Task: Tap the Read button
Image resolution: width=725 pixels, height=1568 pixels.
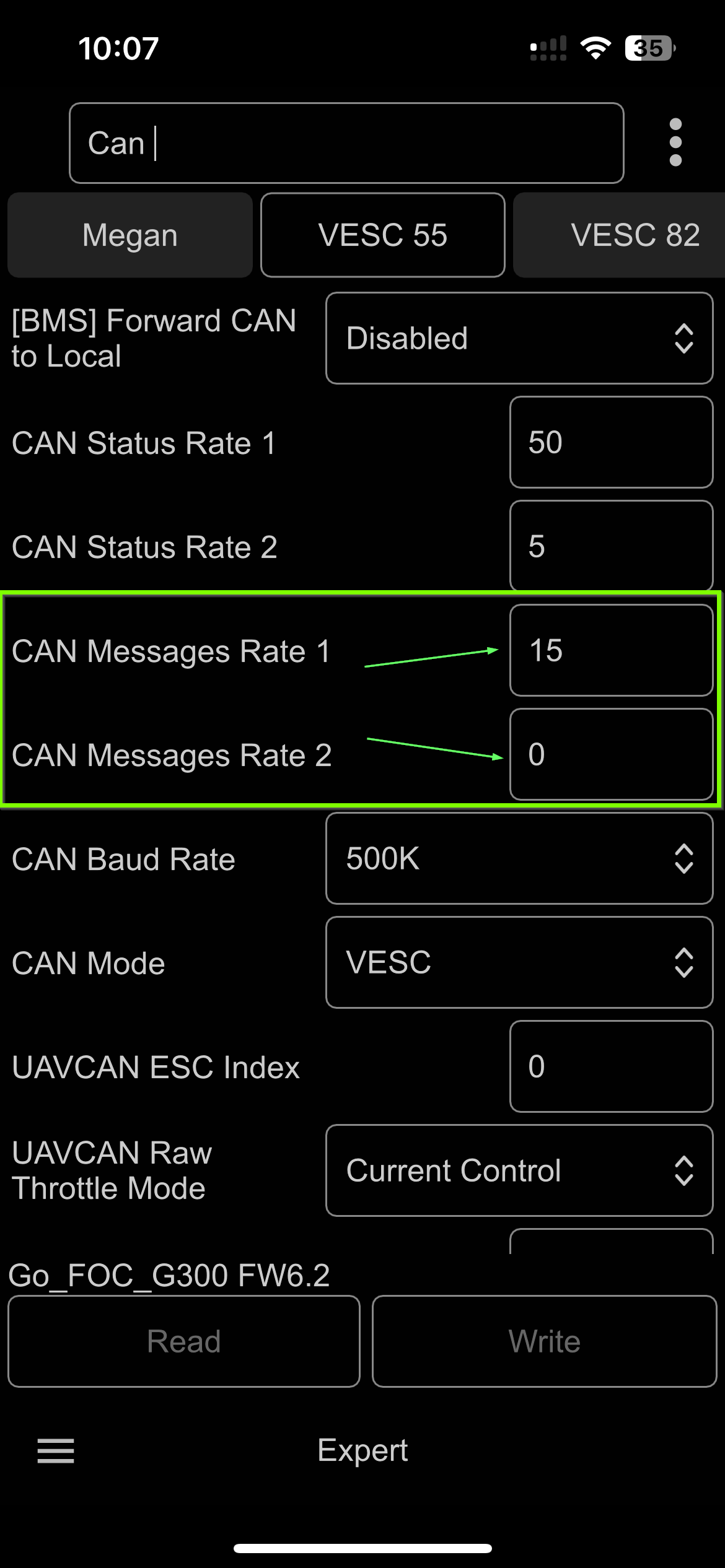Action: (x=184, y=1341)
